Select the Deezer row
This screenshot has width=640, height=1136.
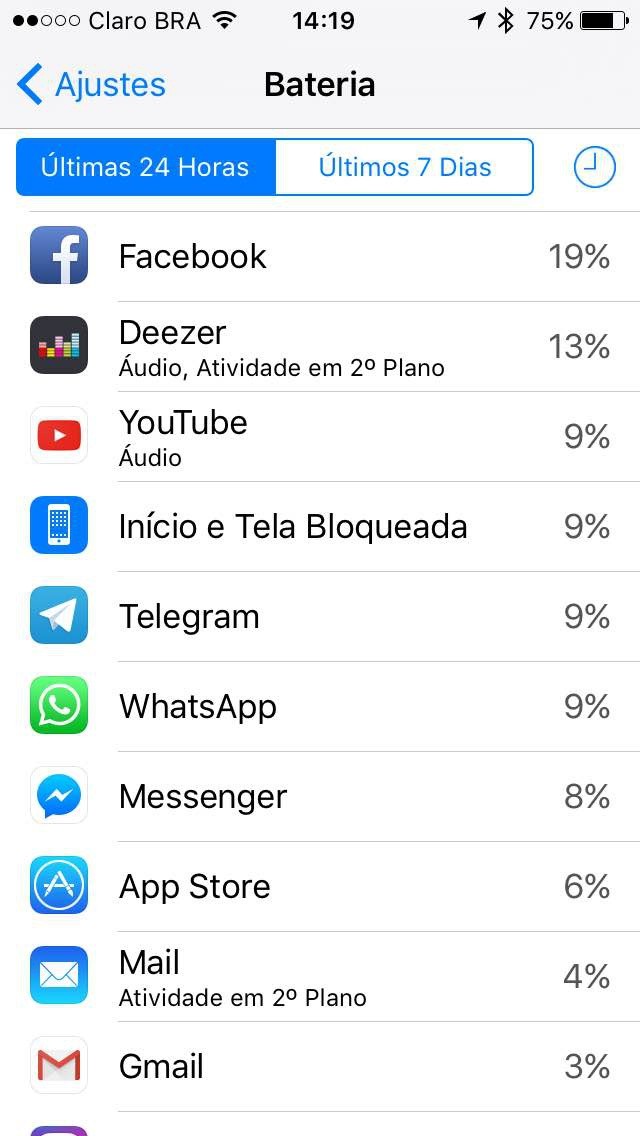[x=320, y=346]
